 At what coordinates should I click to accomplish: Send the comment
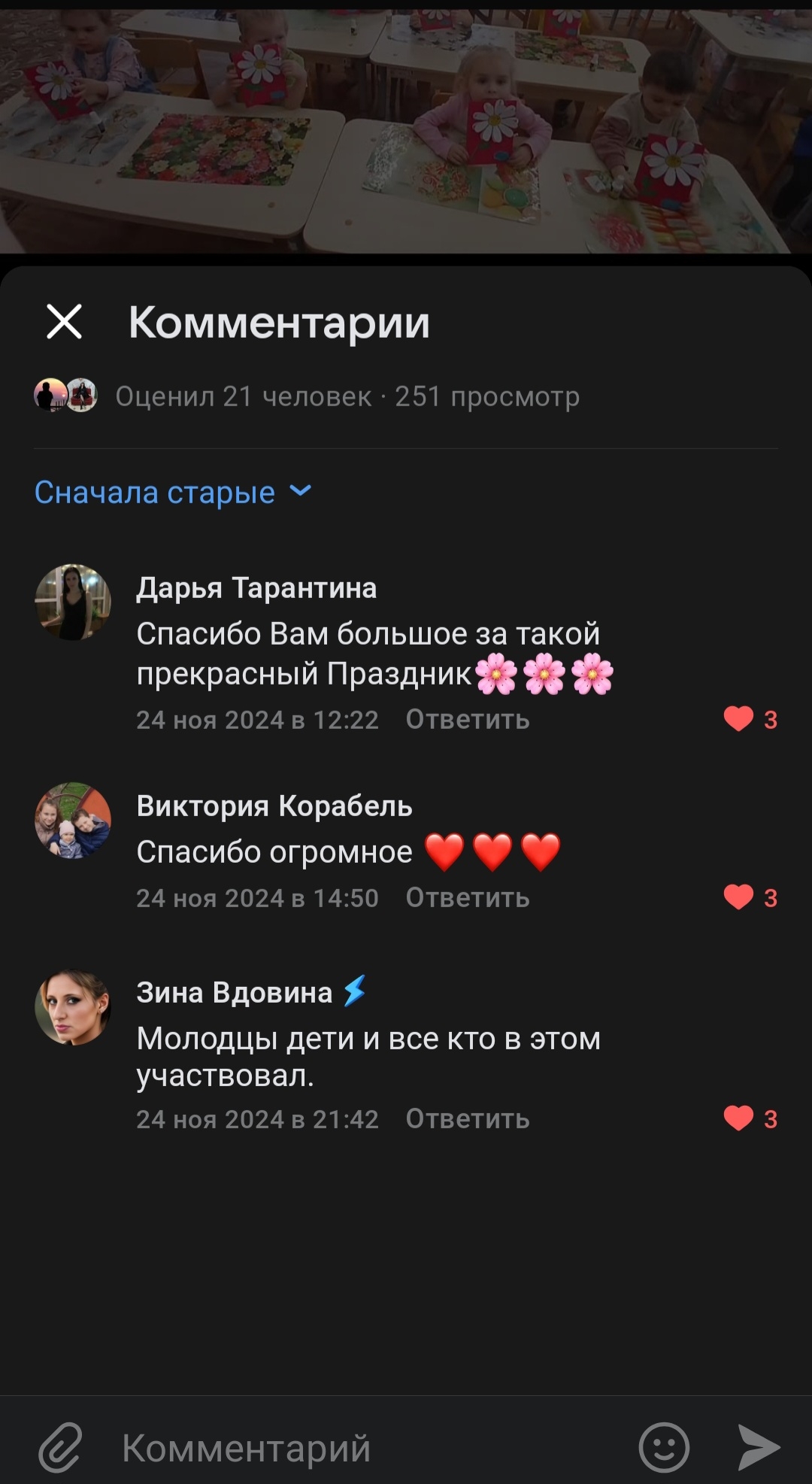tap(758, 1446)
